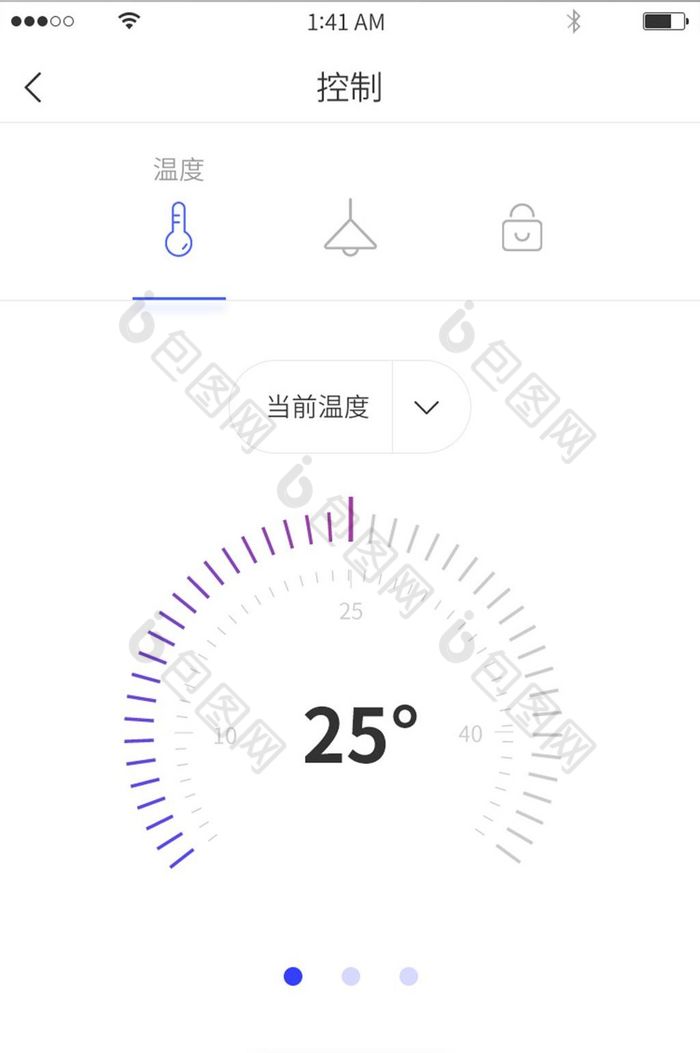Screen dimensions: 700x1053
Task: Expand the 当前温度 dropdown
Action: pyautogui.click(x=427, y=407)
